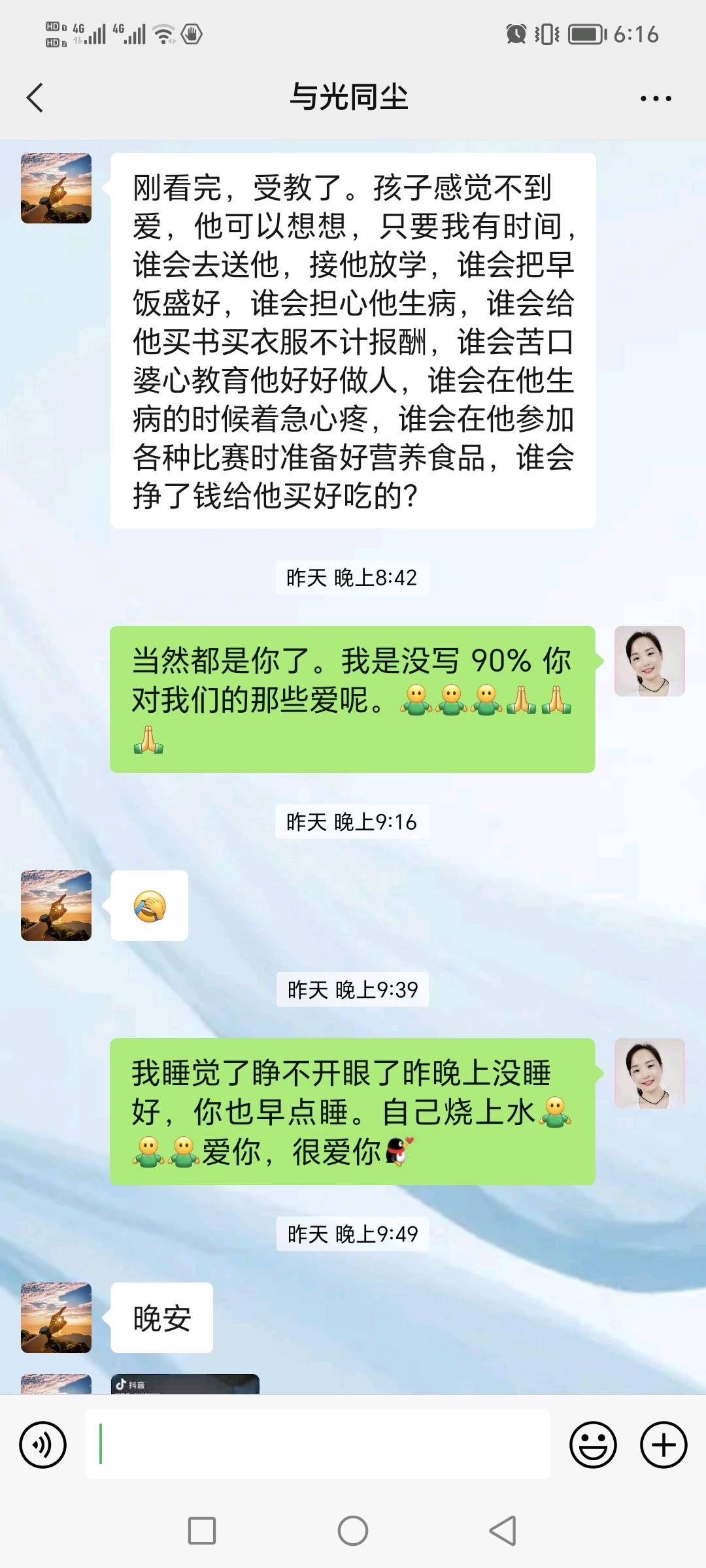The width and height of the screenshot is (706, 1568).
Task: Go back from the 与光同尘 chat
Action: 35,98
